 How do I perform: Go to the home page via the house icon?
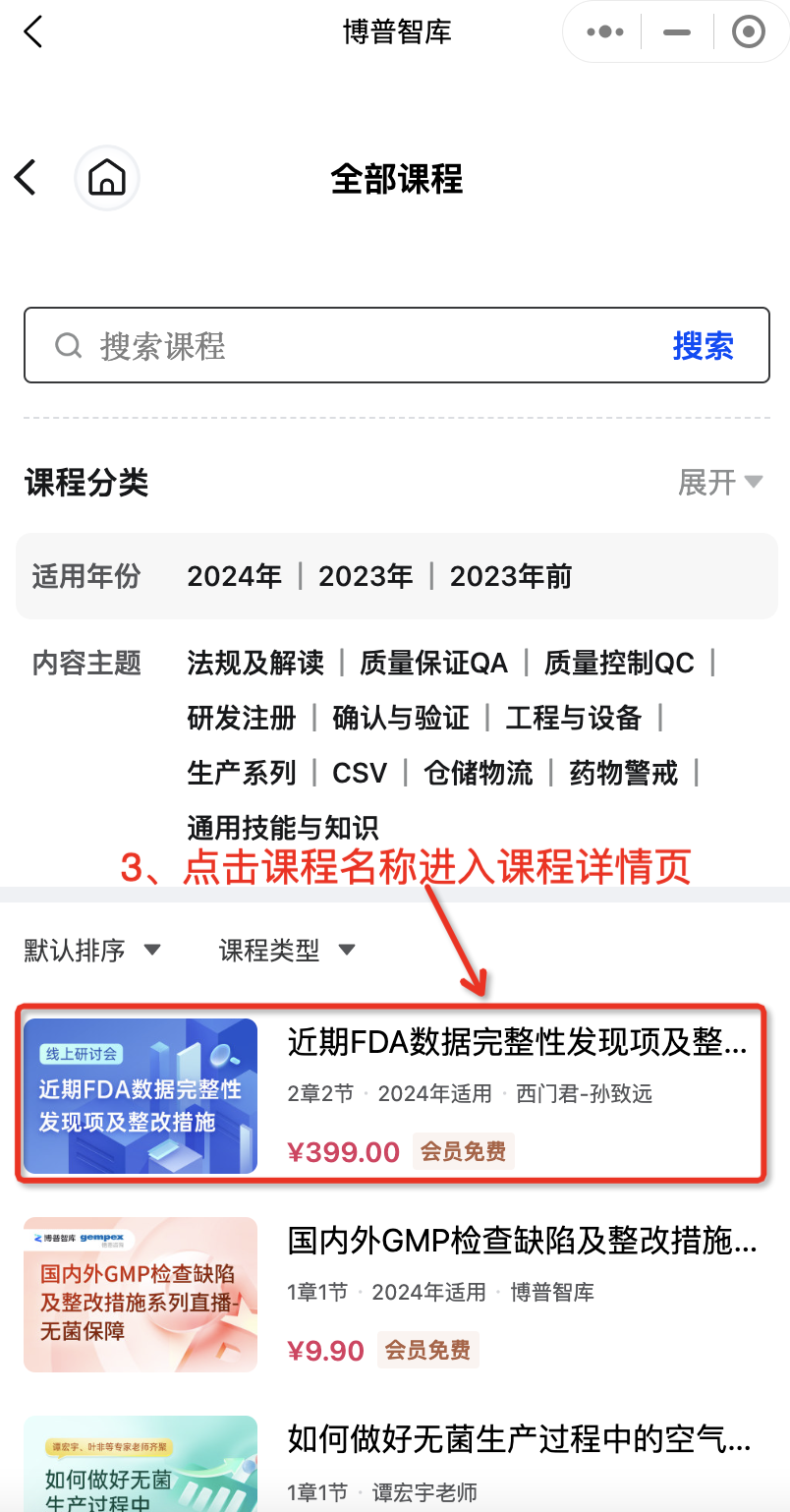[107, 178]
